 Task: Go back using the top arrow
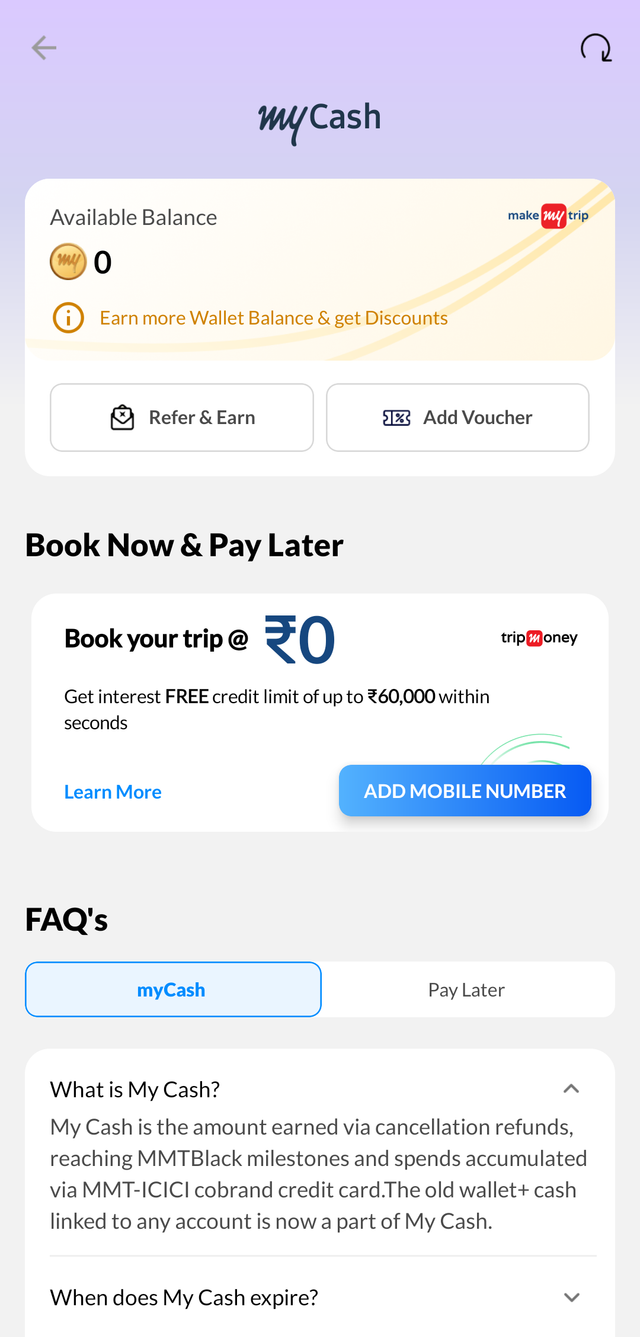[x=43, y=47]
